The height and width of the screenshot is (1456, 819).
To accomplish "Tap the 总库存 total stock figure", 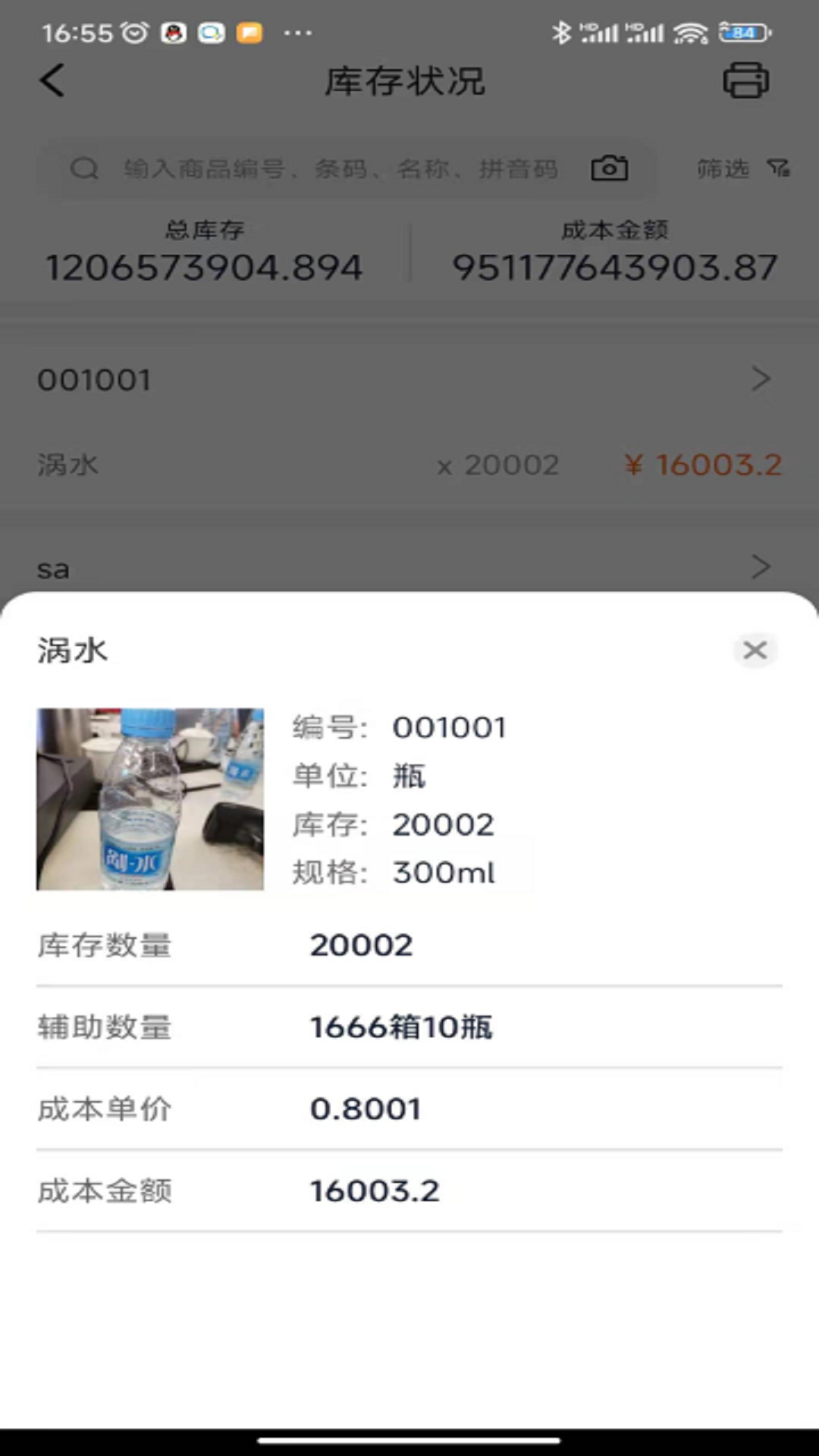I will tap(205, 265).
